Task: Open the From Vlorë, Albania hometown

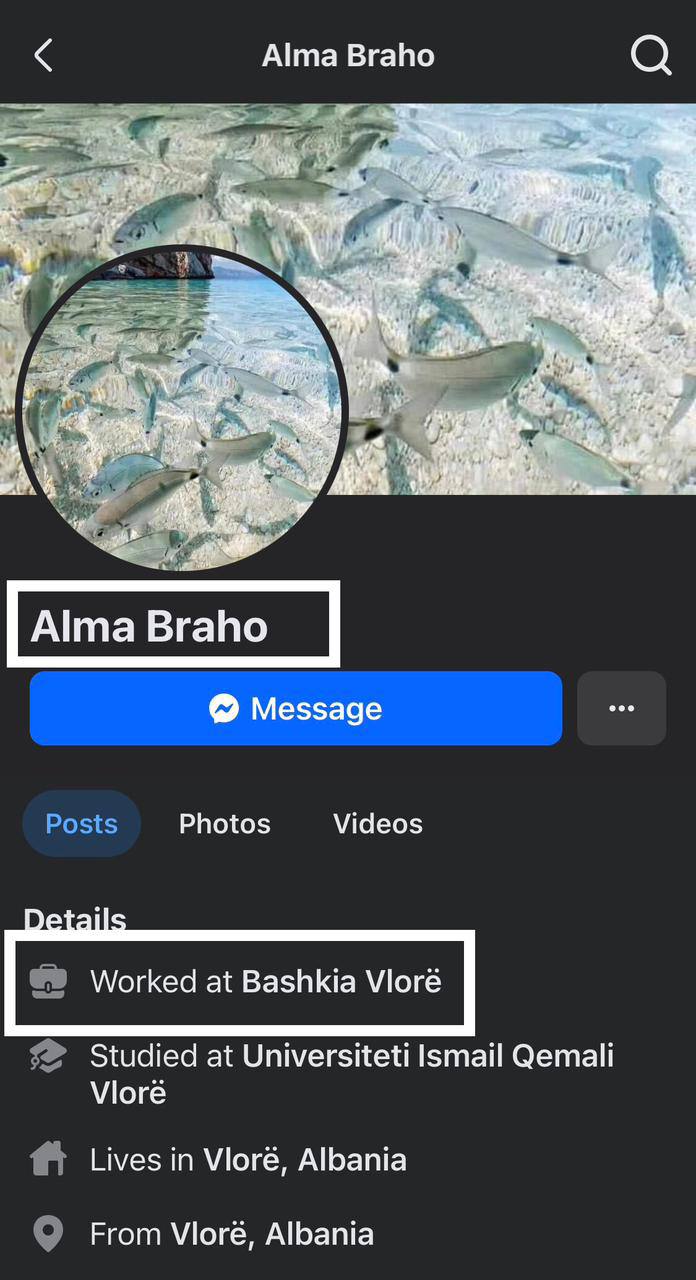Action: (271, 1233)
